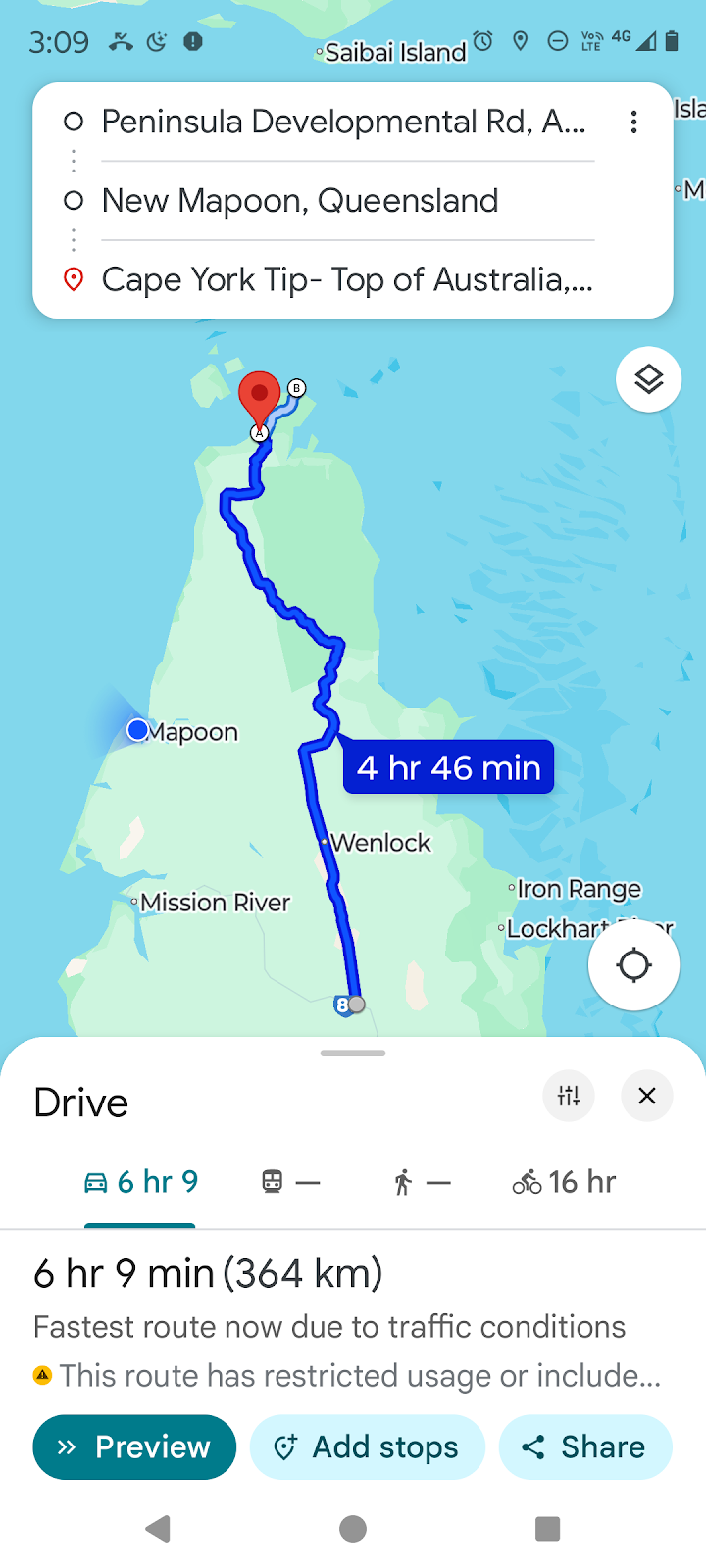Switch to the walking travel mode
The height and width of the screenshot is (1568, 706).
(421, 1182)
